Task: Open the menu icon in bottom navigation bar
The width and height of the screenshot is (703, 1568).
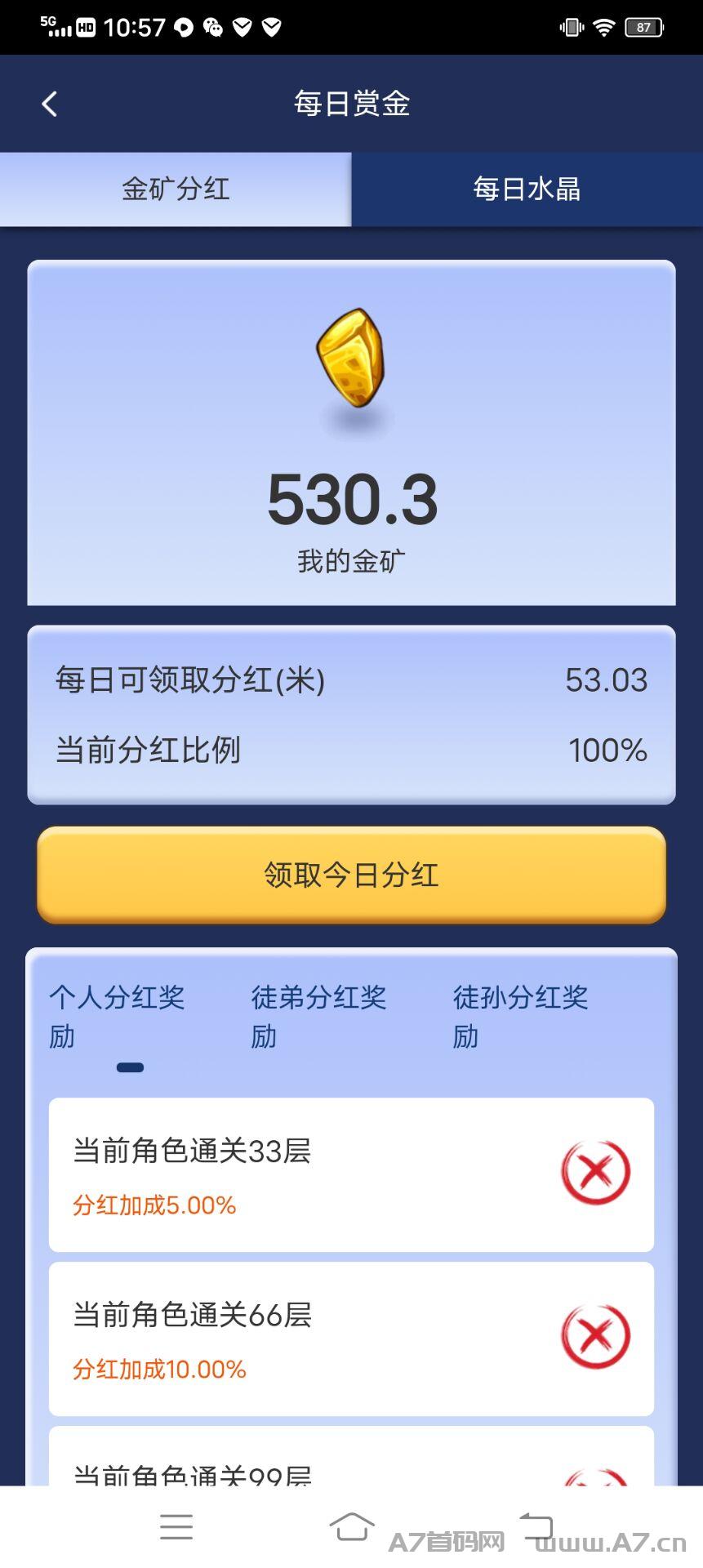Action: coord(176,1526)
